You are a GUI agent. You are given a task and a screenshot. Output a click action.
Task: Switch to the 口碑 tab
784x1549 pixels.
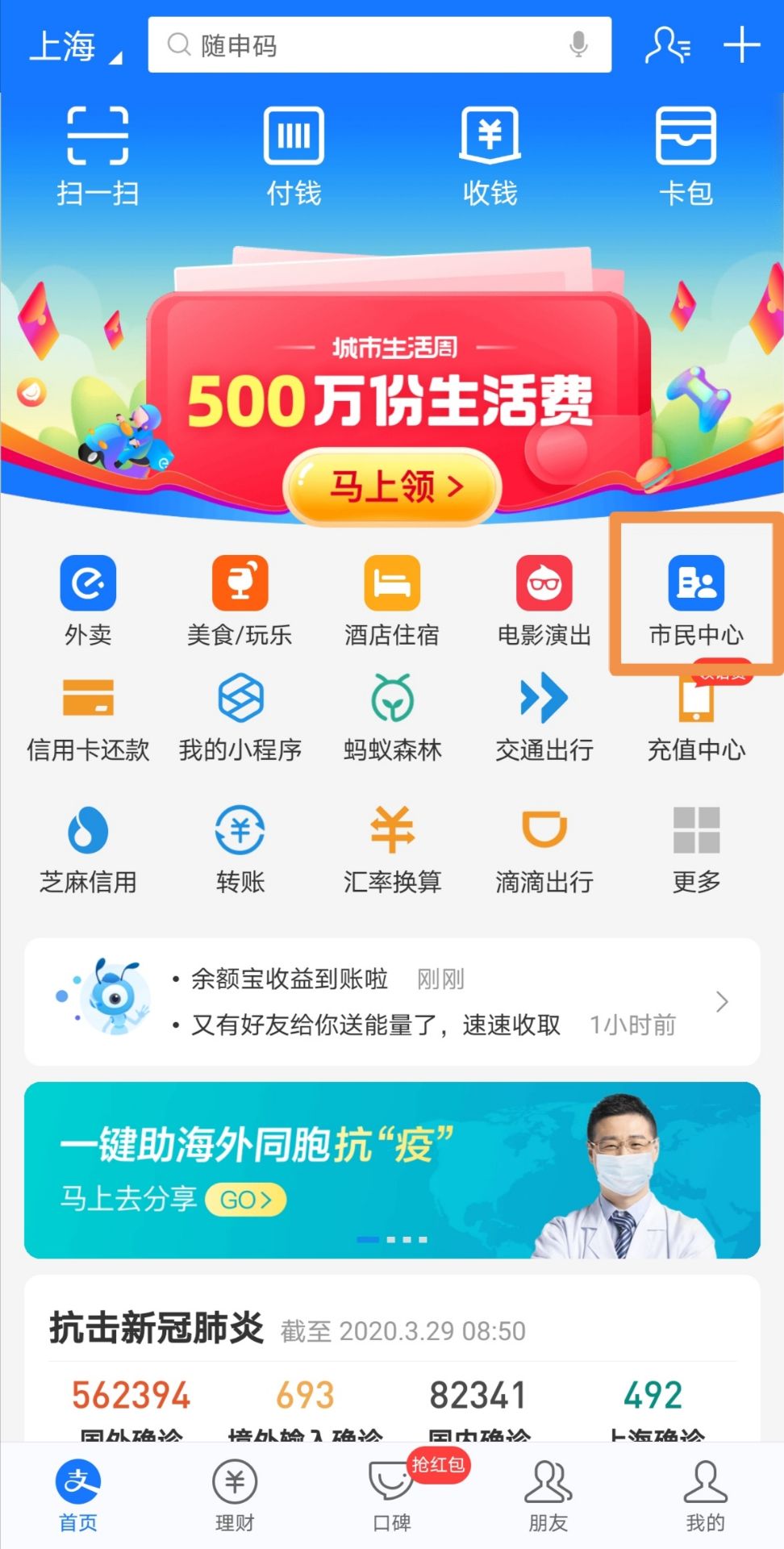pyautogui.click(x=392, y=1497)
